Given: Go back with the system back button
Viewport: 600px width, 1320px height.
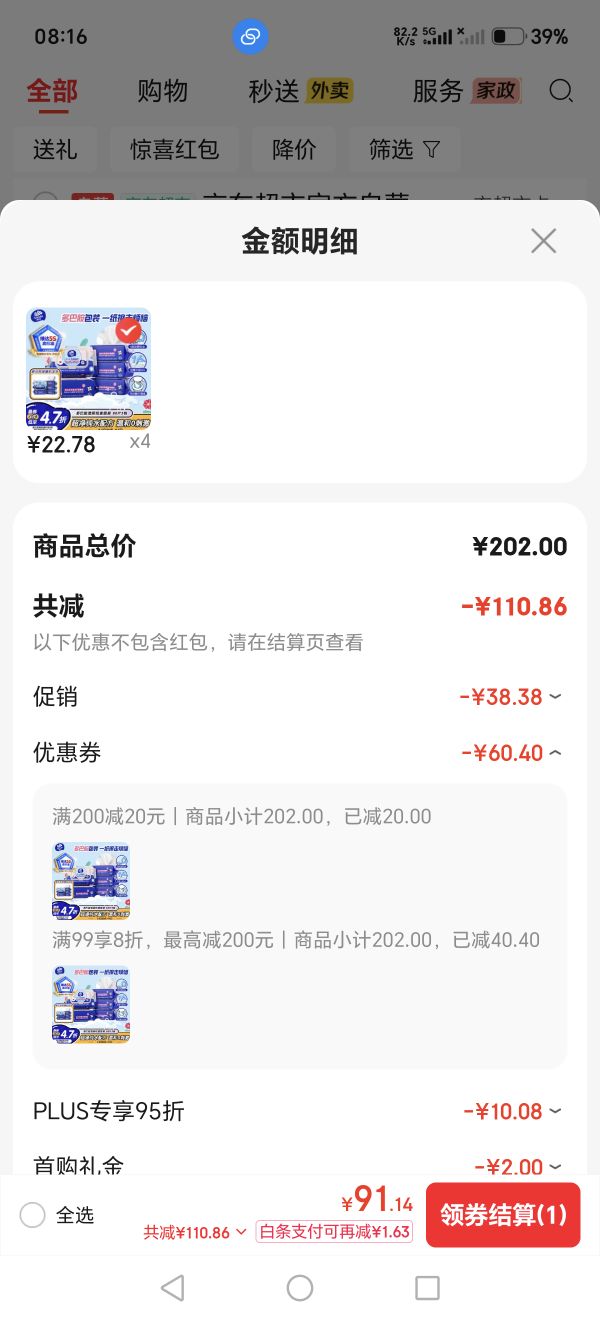Looking at the screenshot, I should pos(172,1287).
